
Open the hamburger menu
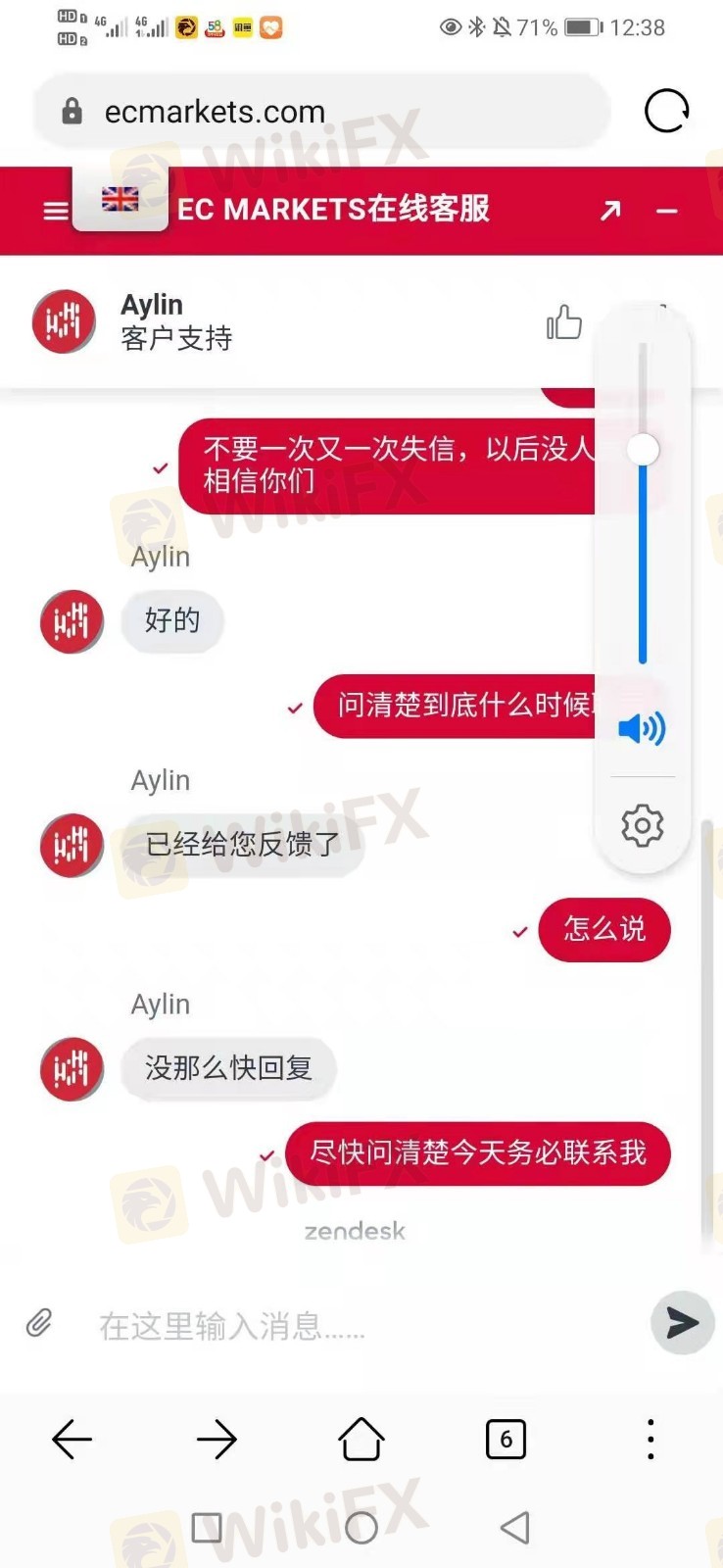tap(56, 211)
